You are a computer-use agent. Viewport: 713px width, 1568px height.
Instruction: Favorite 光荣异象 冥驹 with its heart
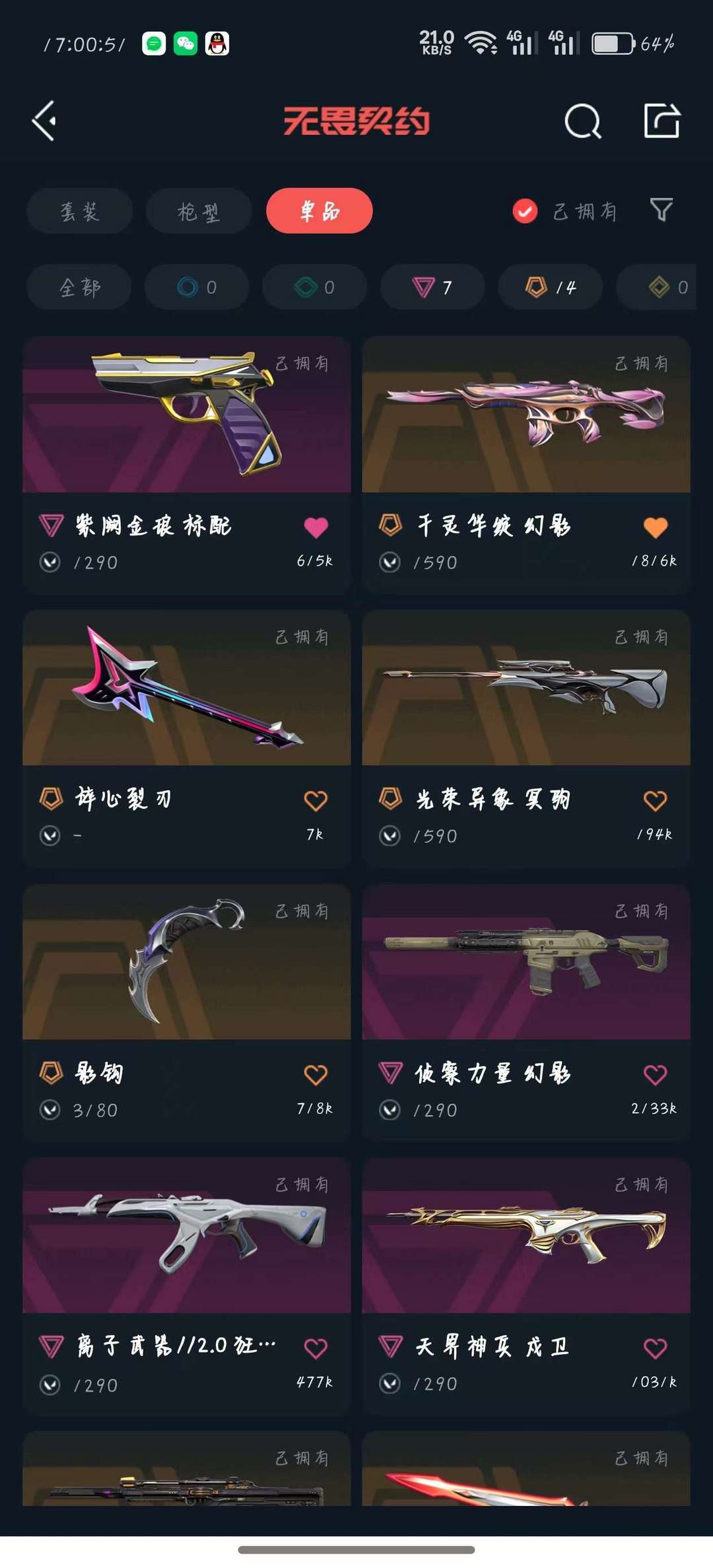(655, 800)
